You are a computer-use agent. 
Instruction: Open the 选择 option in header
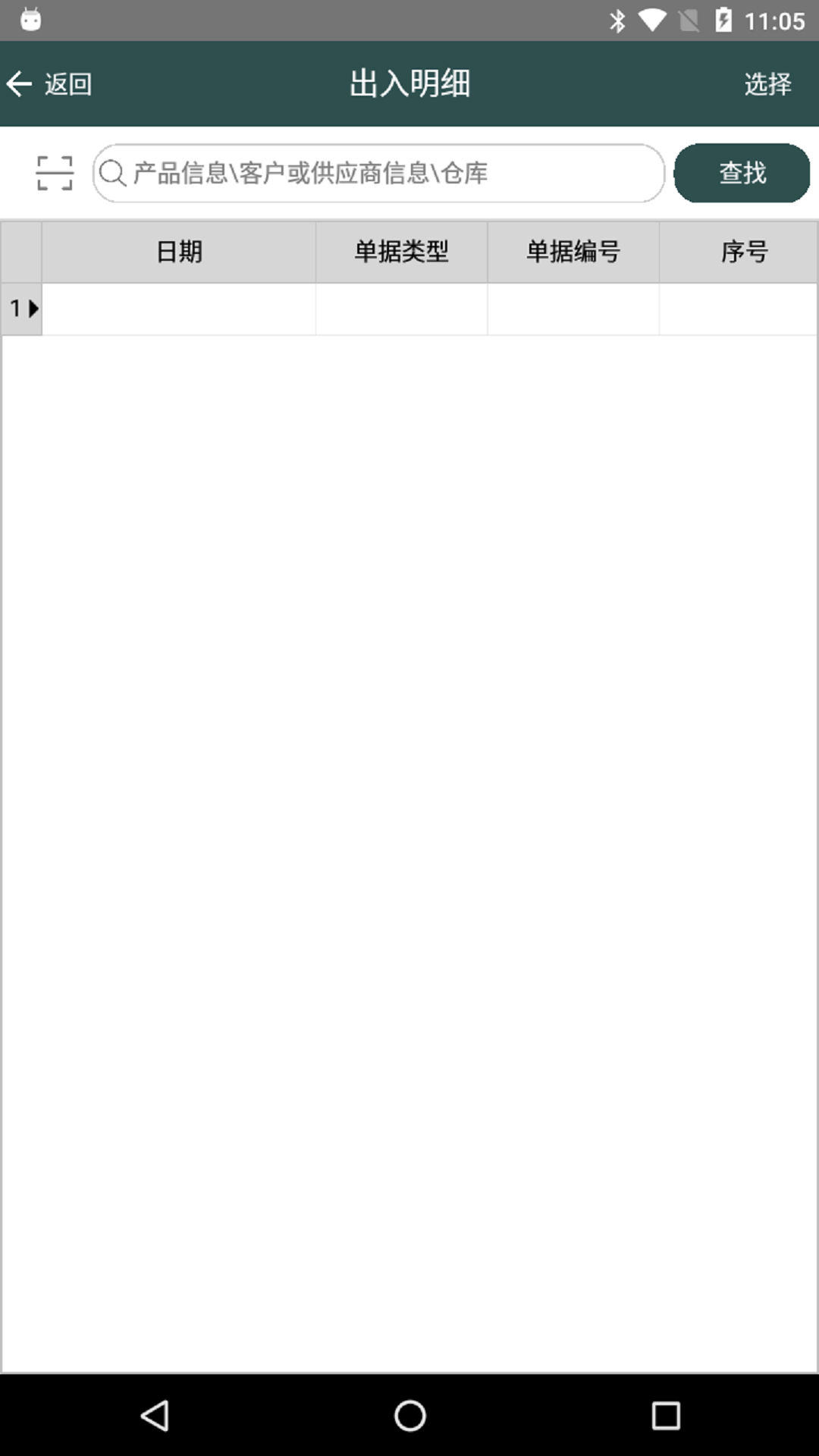click(767, 83)
